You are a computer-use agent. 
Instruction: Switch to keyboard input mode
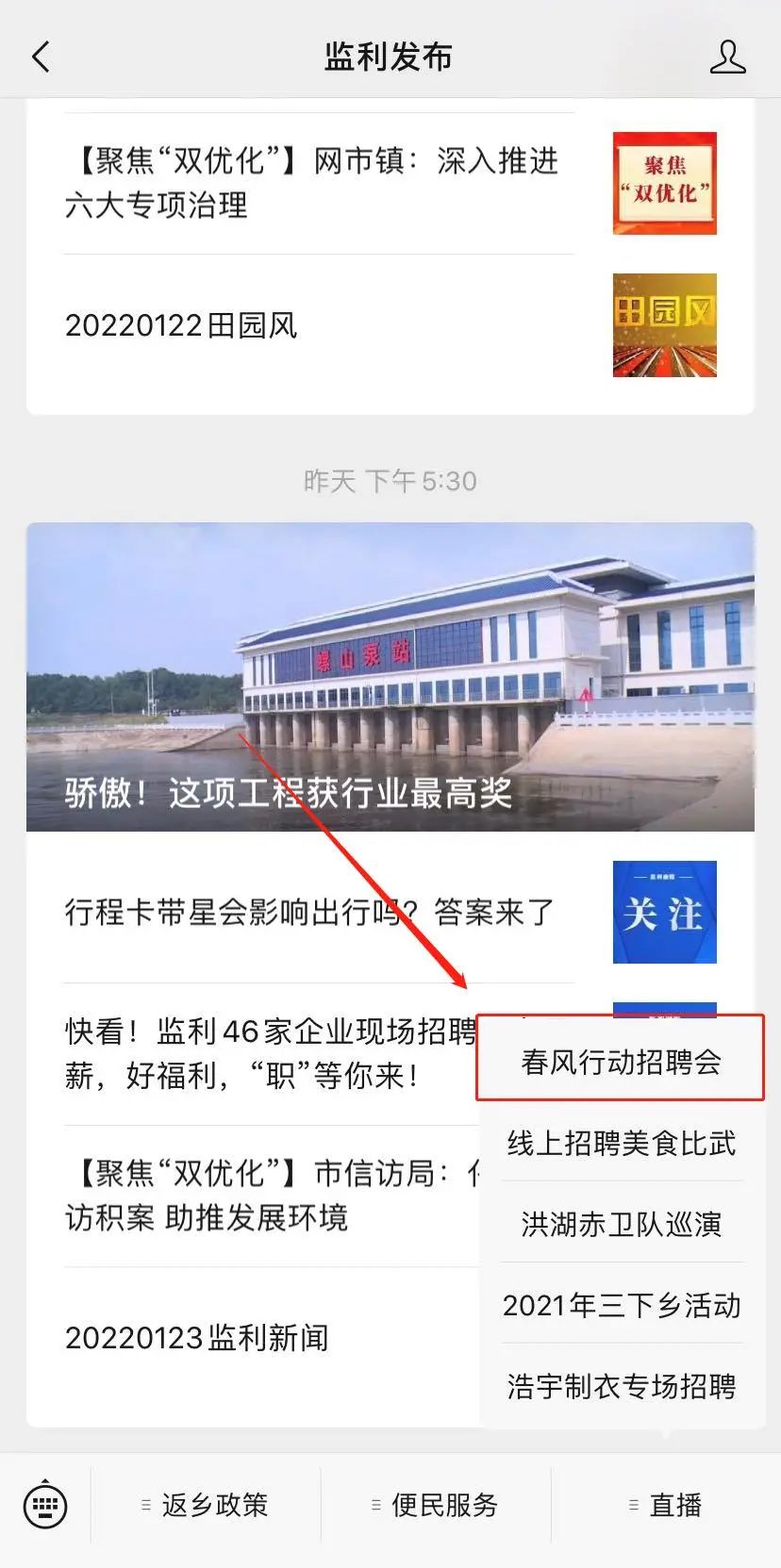pos(44,1504)
